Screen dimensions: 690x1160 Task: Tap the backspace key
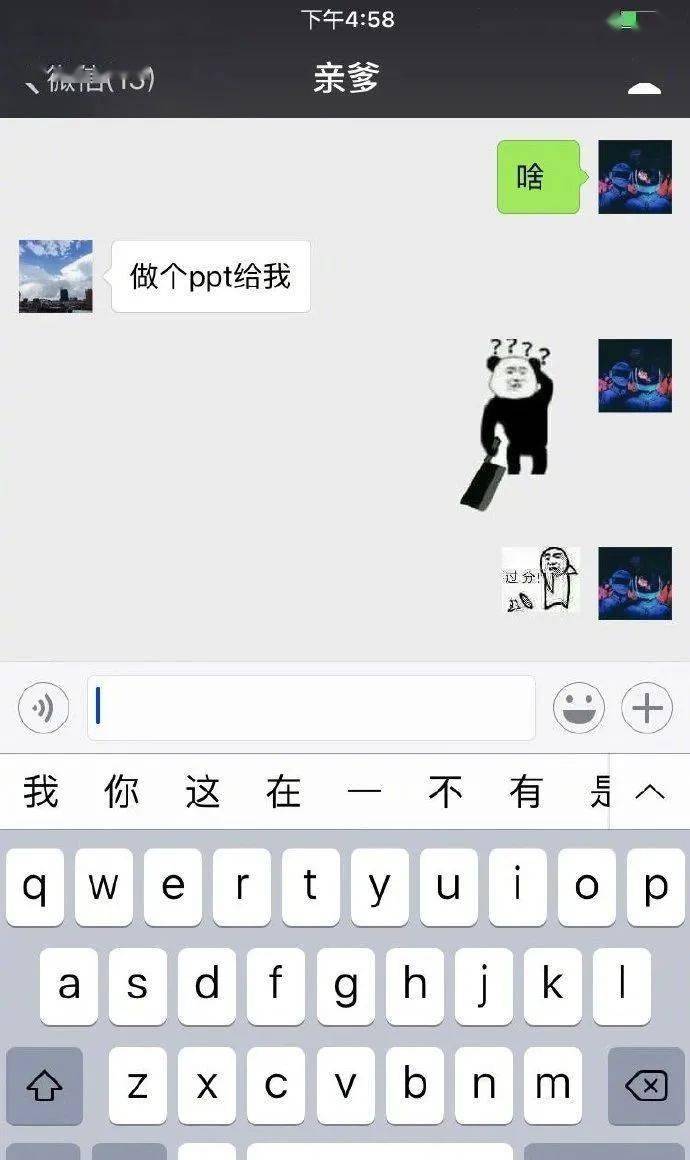pyautogui.click(x=646, y=1085)
